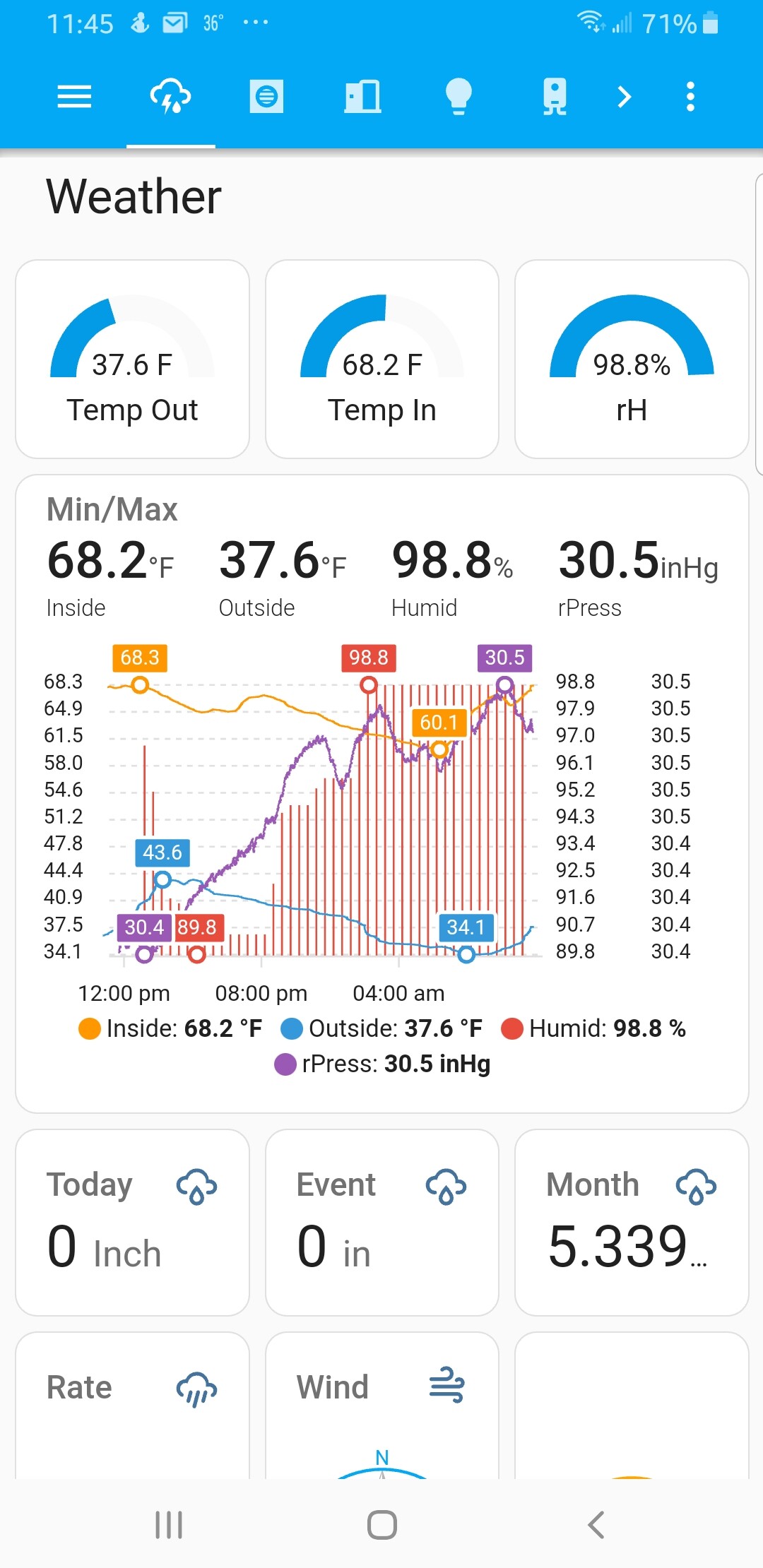Viewport: 763px width, 1568px height.
Task: Toggle the Outside temperature line in the chart
Action: [x=292, y=1028]
